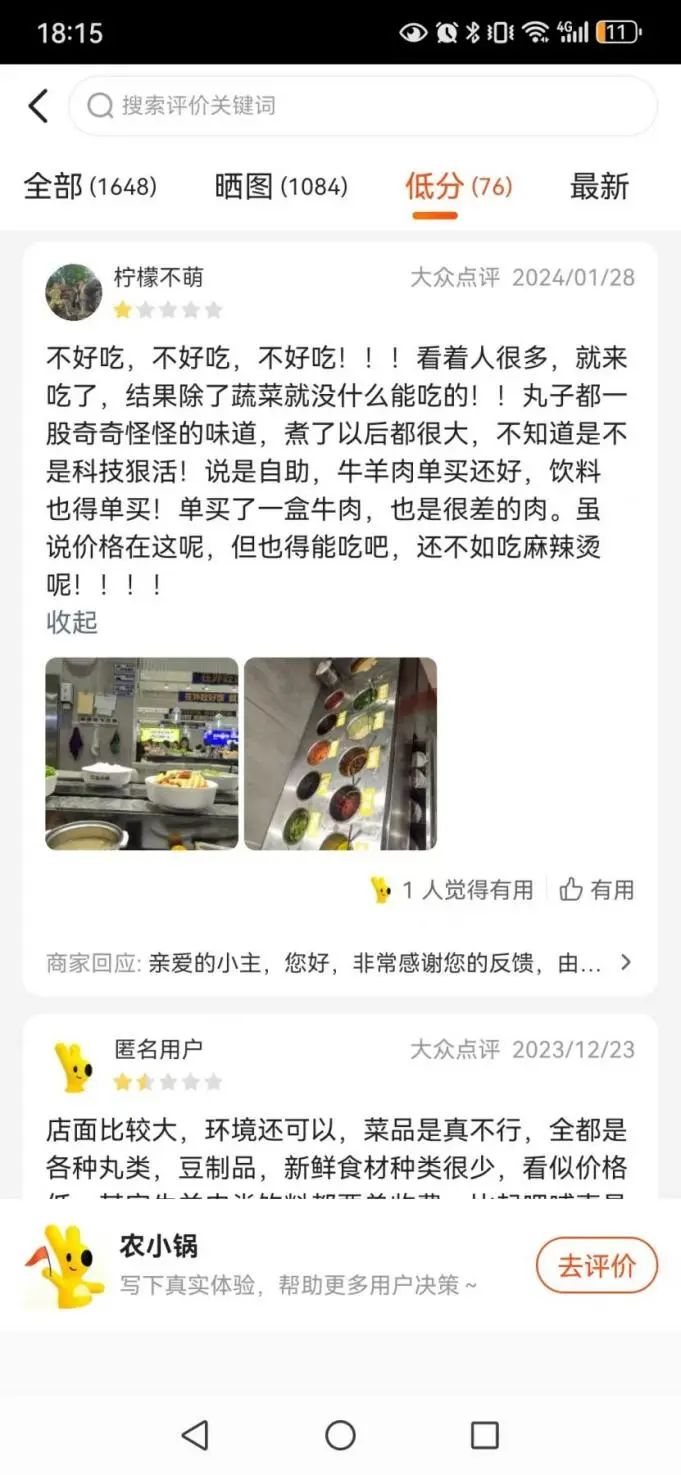Viewport: 681px width, 1475px height.
Task: Collapse the review with 收起
Action: (x=72, y=622)
